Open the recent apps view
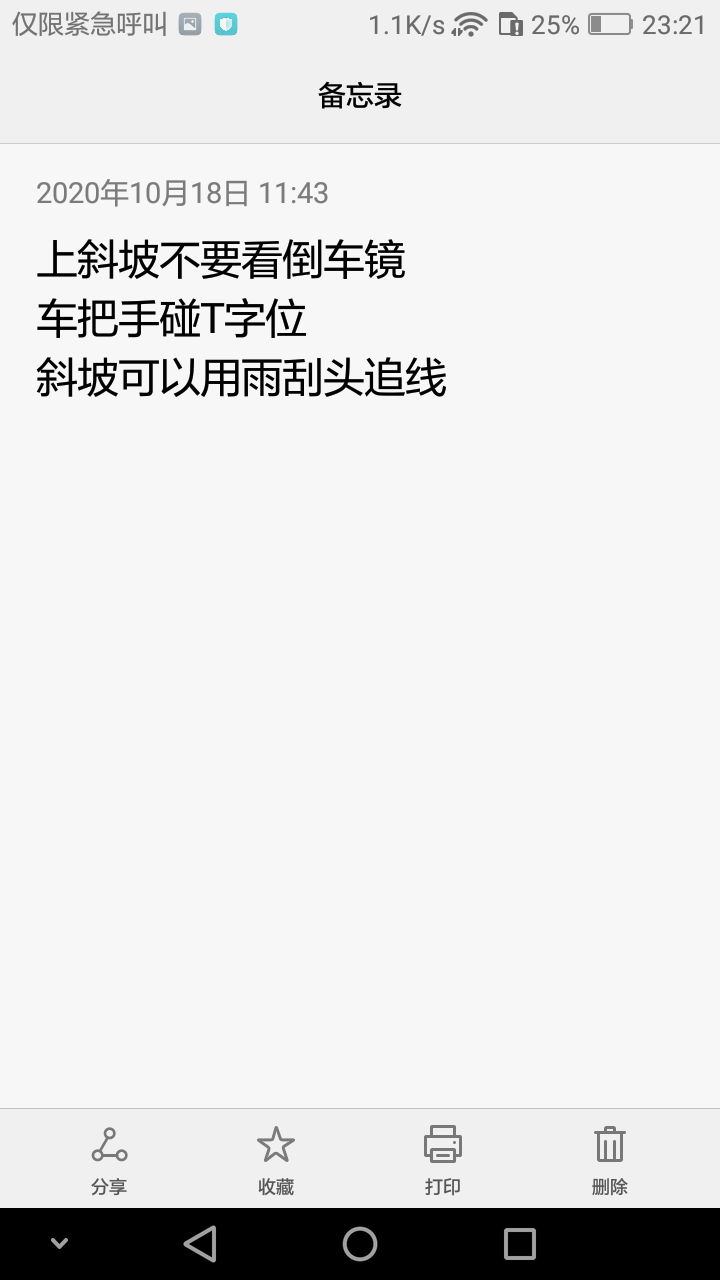The height and width of the screenshot is (1280, 720). (x=520, y=1244)
